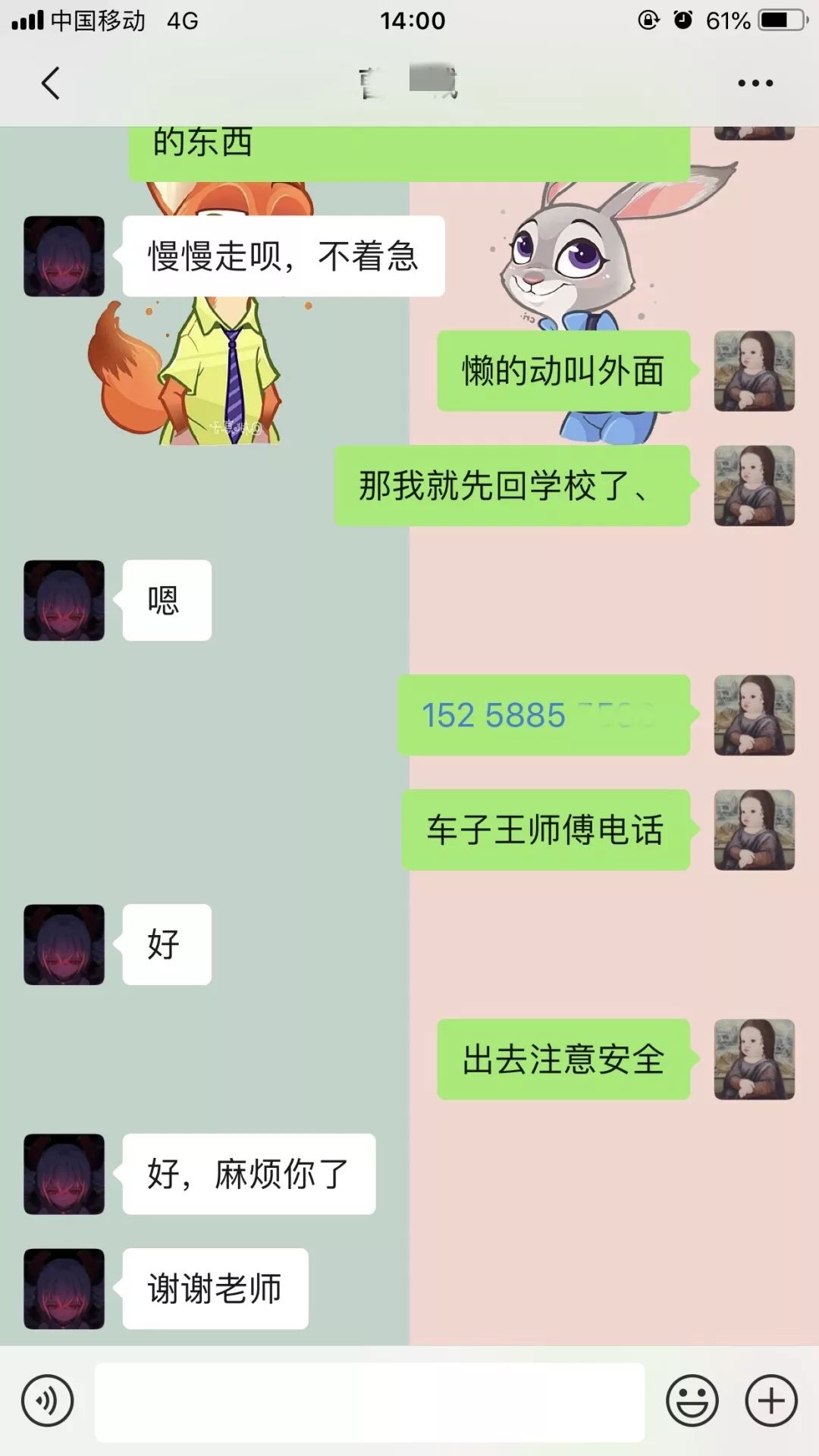
Task: Go back to the chat list
Action: click(50, 83)
